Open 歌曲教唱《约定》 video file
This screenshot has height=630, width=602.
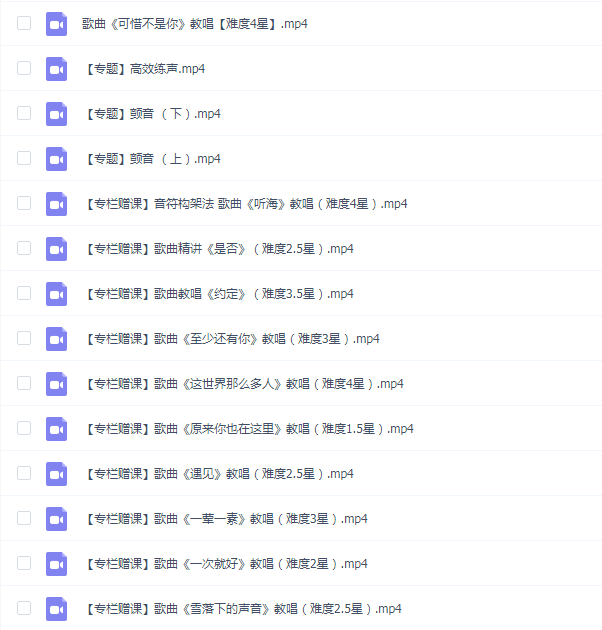(x=219, y=294)
